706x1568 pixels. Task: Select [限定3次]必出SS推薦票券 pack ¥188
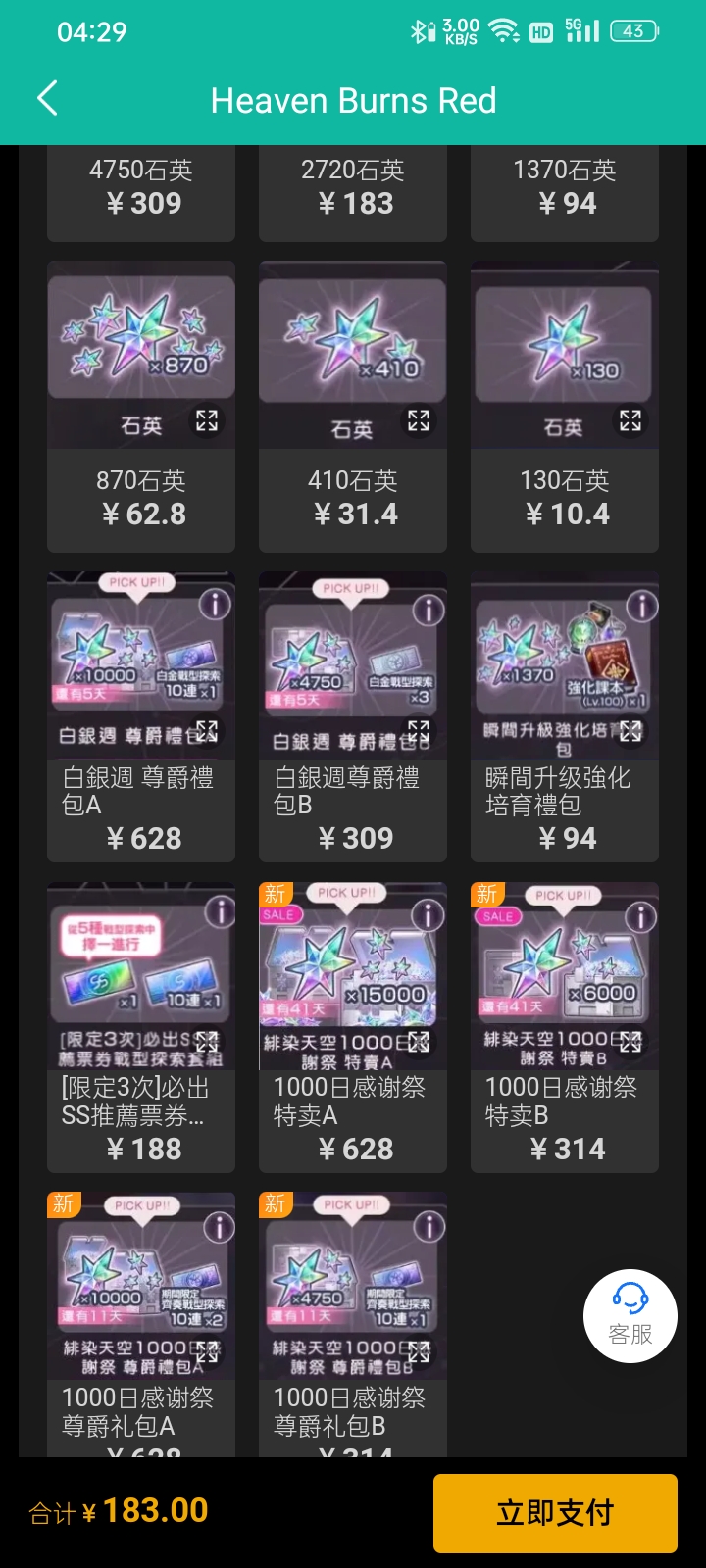[x=141, y=1117]
